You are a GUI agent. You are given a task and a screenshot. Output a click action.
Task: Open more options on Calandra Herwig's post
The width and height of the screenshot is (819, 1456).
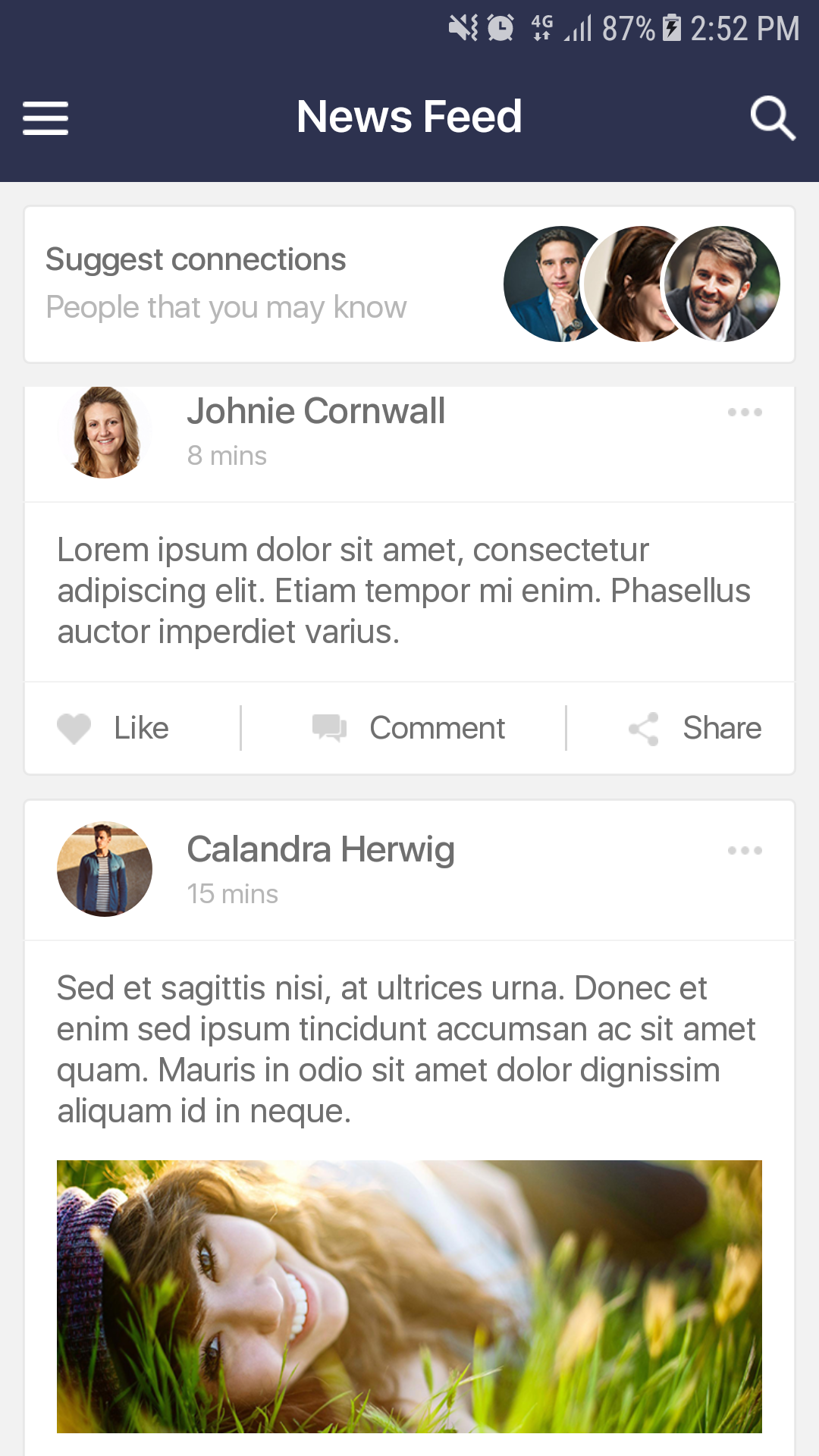coord(745,851)
